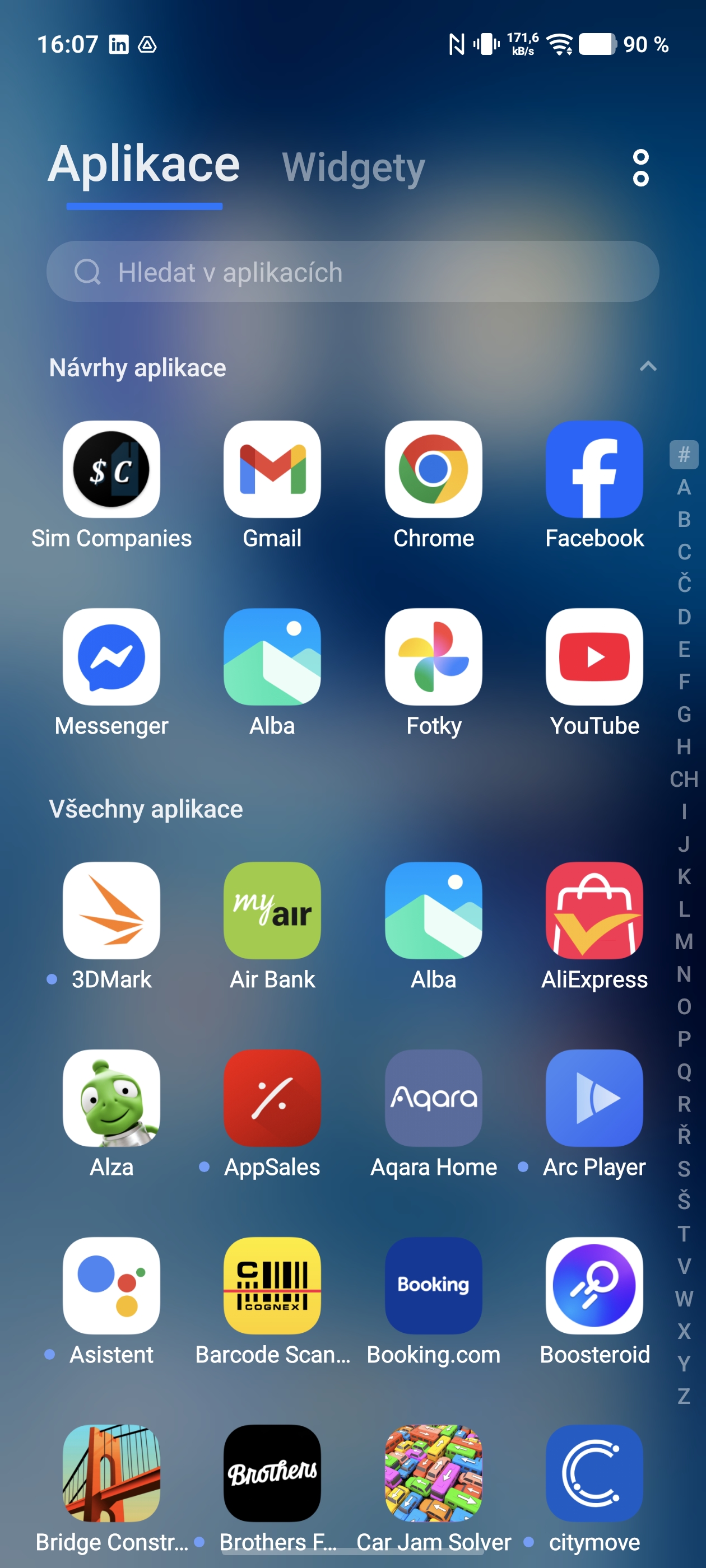This screenshot has width=706, height=1568.
Task: Jump to letter M in alphabet index
Action: 684,942
